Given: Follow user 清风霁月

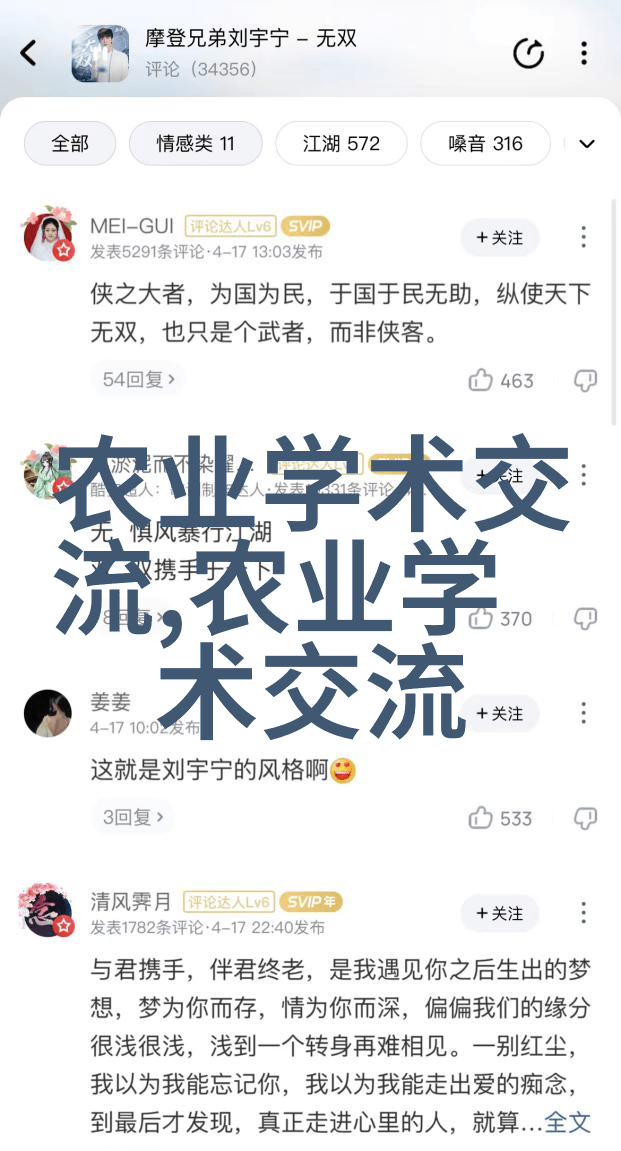Looking at the screenshot, I should click(x=499, y=913).
